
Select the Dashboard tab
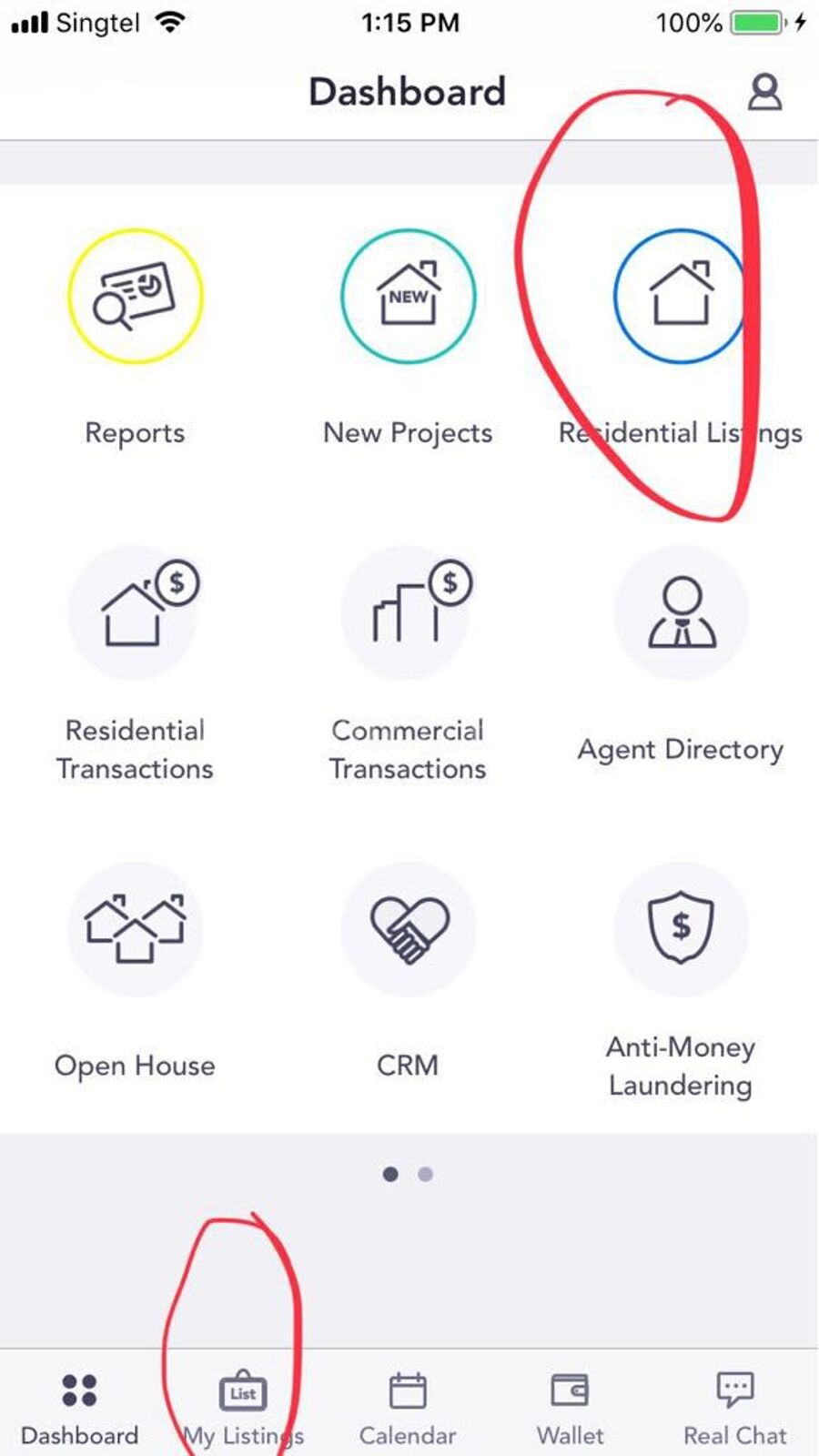(80, 1406)
